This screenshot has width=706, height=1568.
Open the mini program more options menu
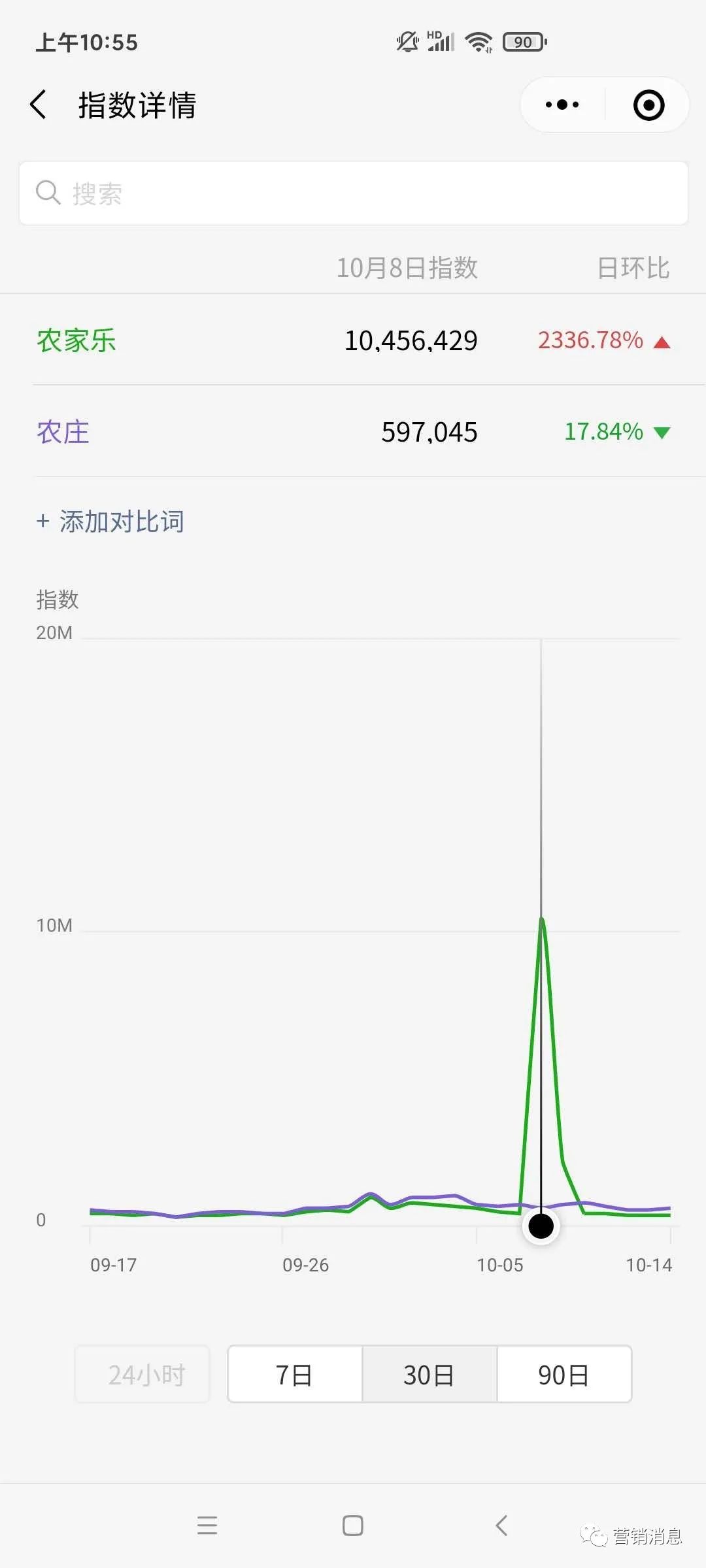(x=562, y=105)
